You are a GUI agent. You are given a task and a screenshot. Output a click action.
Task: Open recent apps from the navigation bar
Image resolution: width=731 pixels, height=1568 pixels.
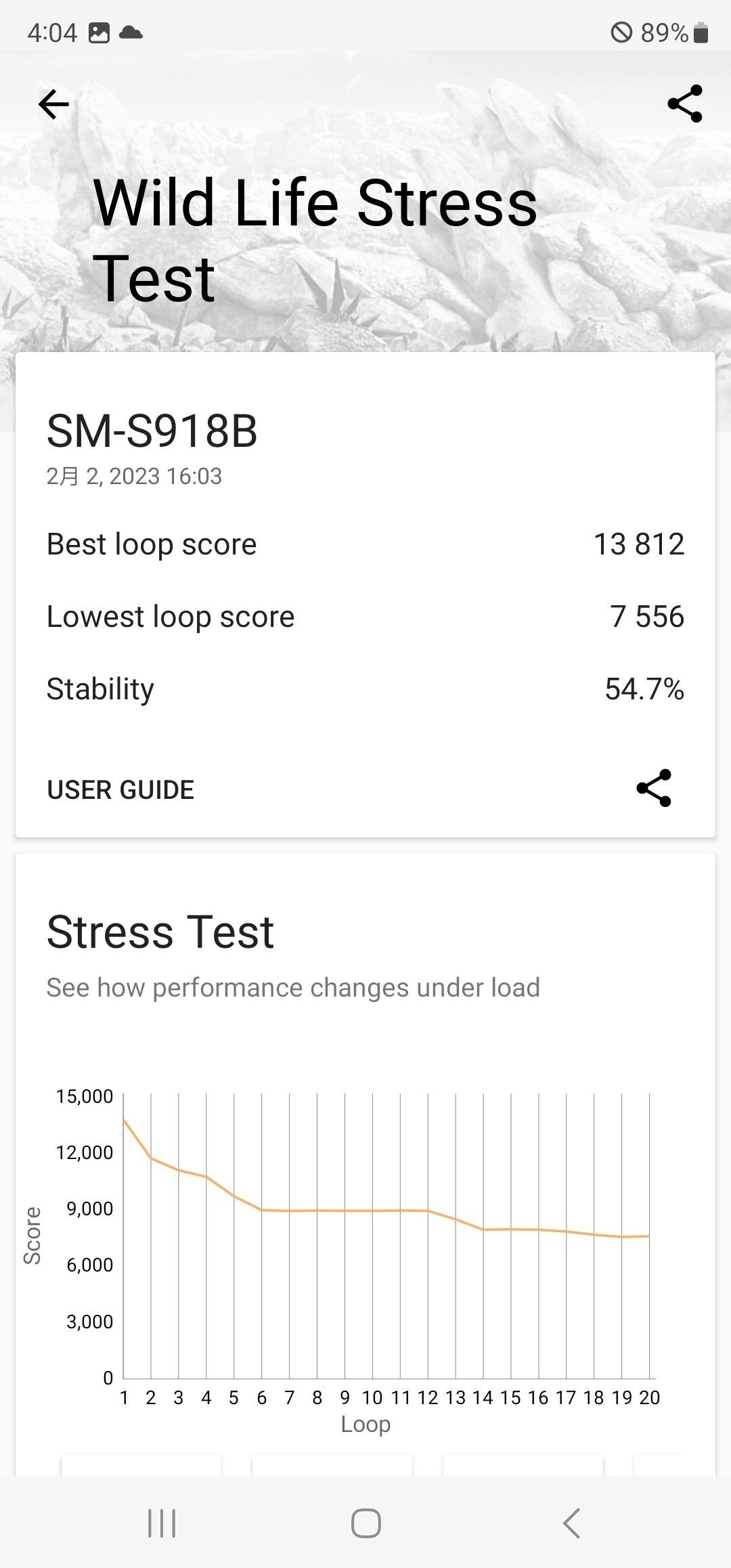pyautogui.click(x=162, y=1523)
